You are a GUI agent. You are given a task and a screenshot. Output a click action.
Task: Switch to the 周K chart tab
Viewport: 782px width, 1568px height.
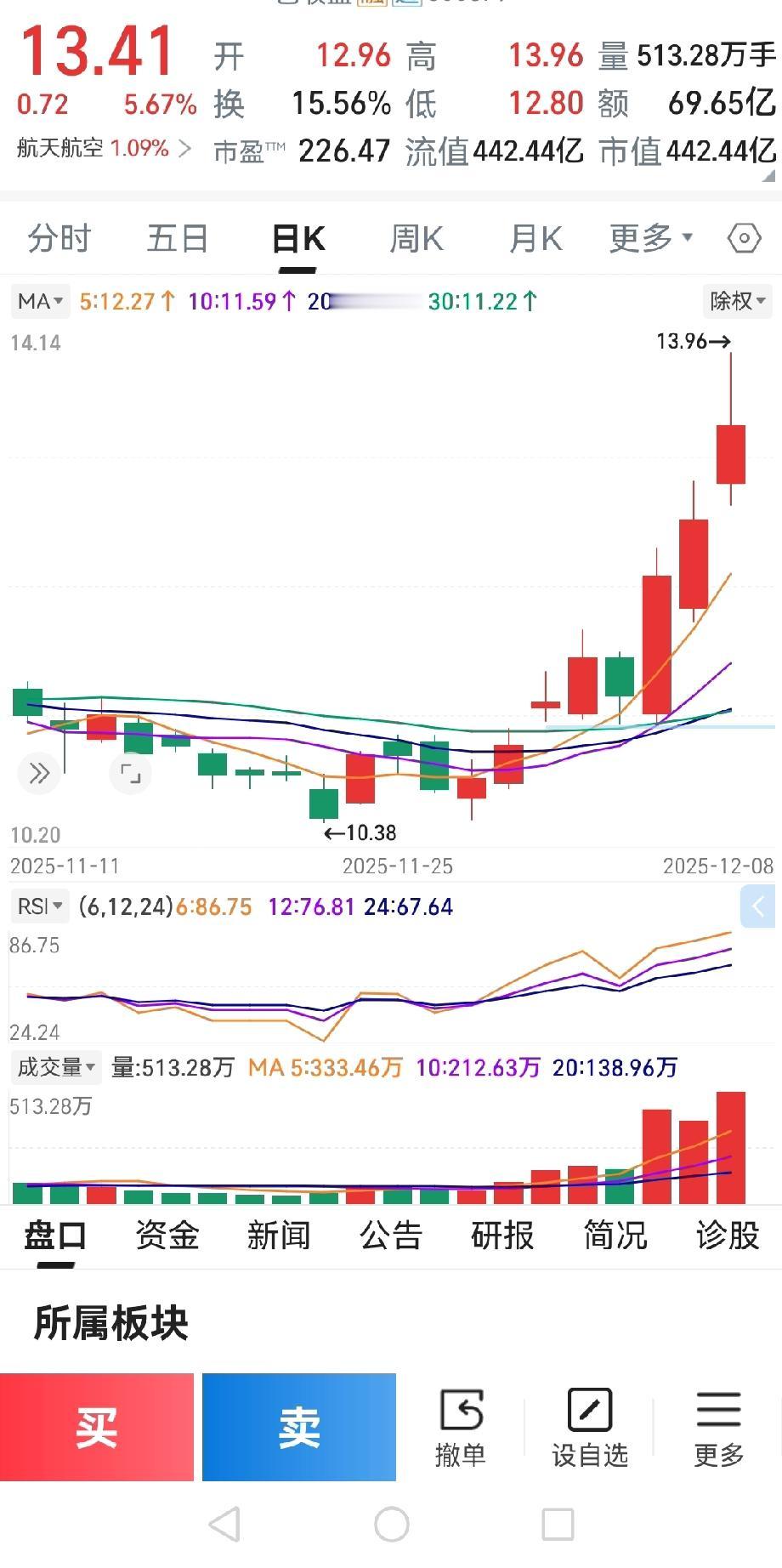click(416, 239)
